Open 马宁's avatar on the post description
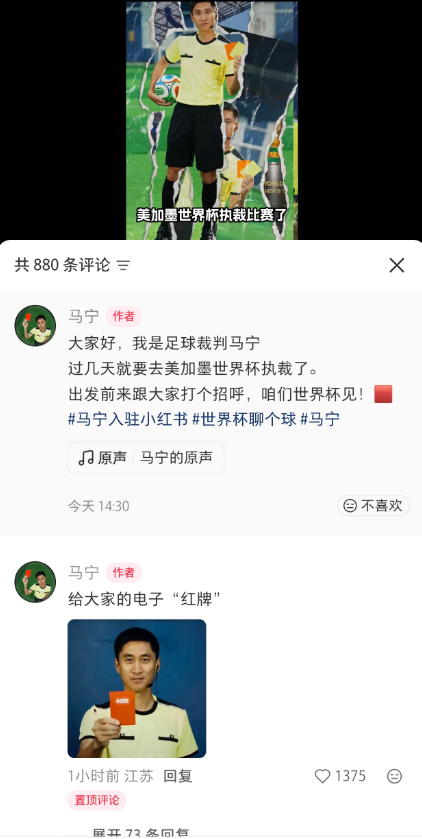 click(x=35, y=325)
